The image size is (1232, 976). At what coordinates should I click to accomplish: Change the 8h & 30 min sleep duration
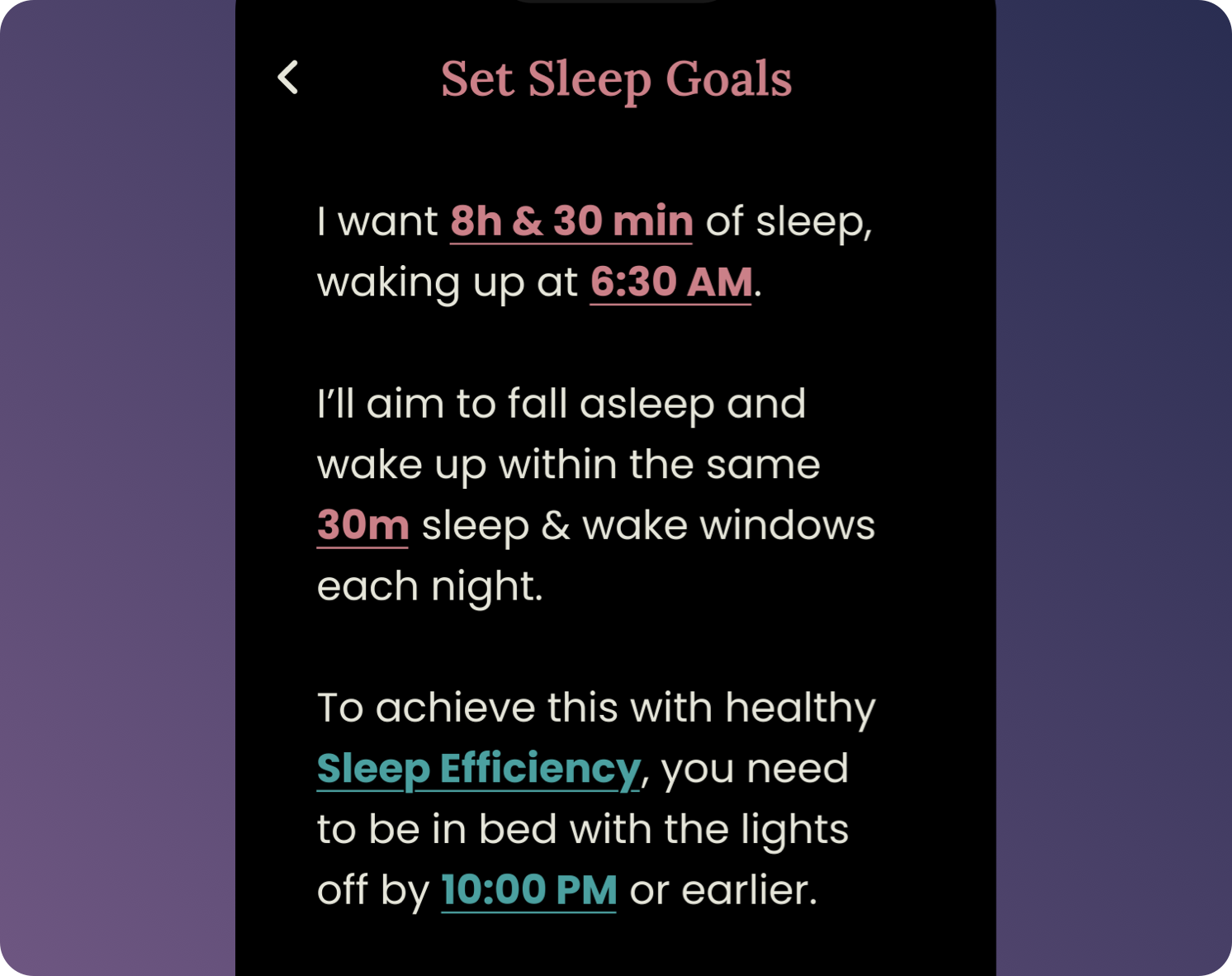(x=571, y=221)
